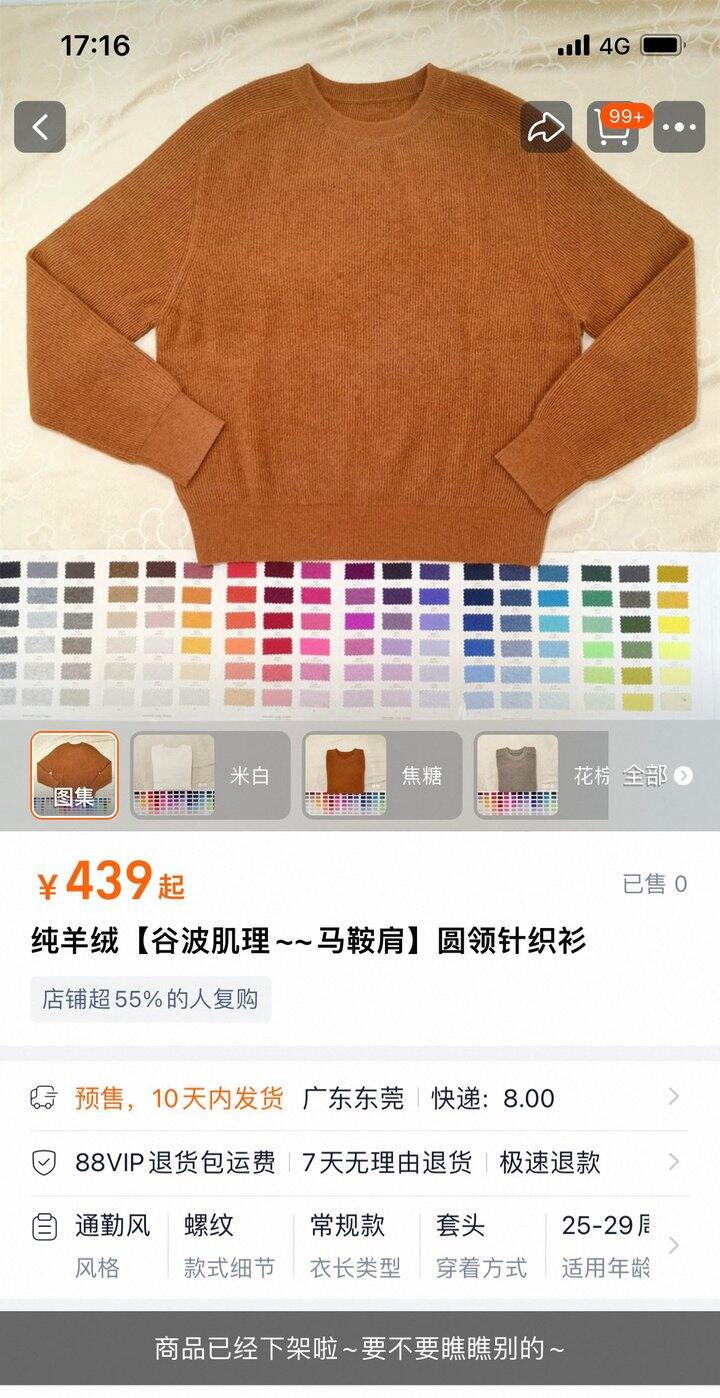
Task: View all color options via 全部
Action: click(657, 775)
